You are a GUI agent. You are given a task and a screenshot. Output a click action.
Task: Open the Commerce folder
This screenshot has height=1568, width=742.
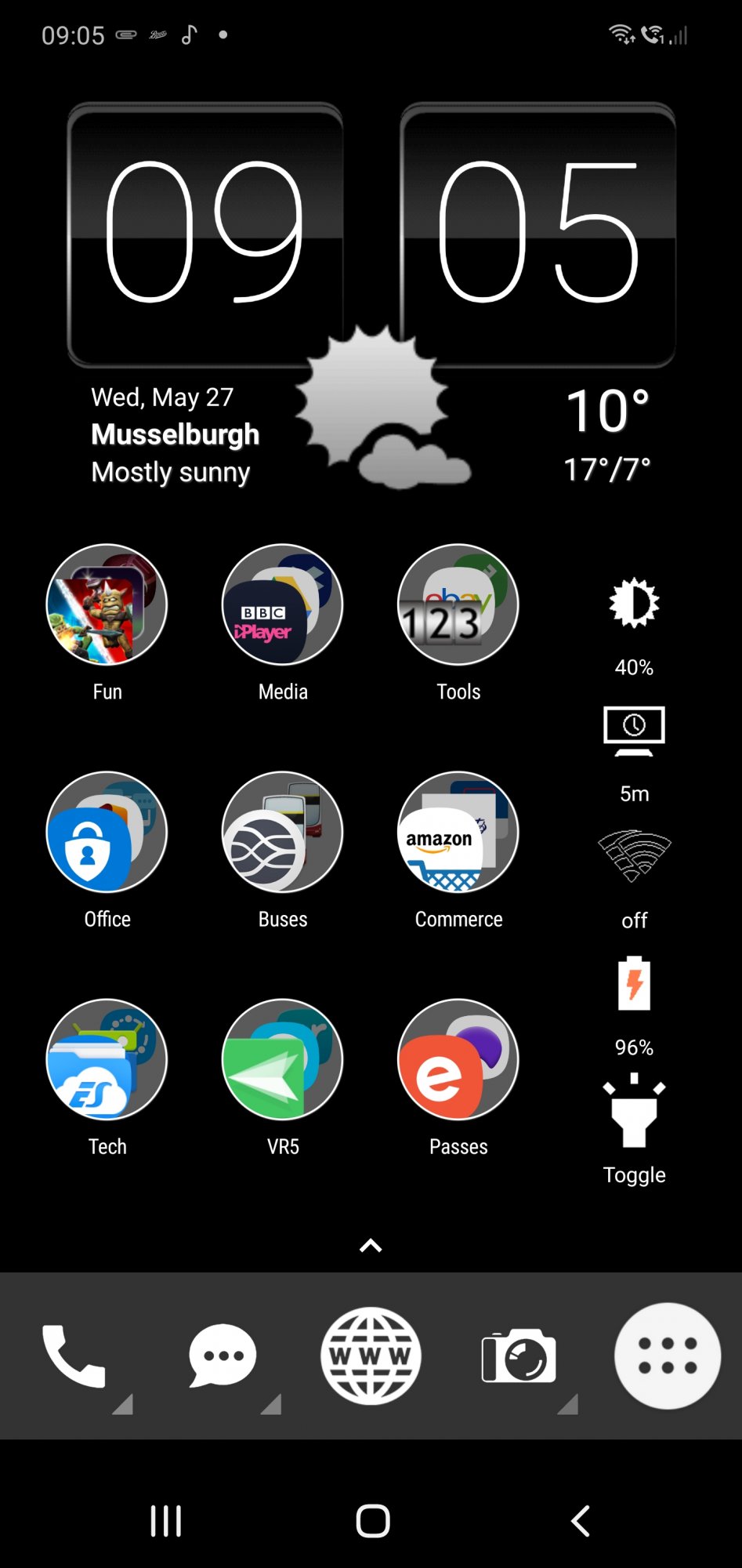458,832
